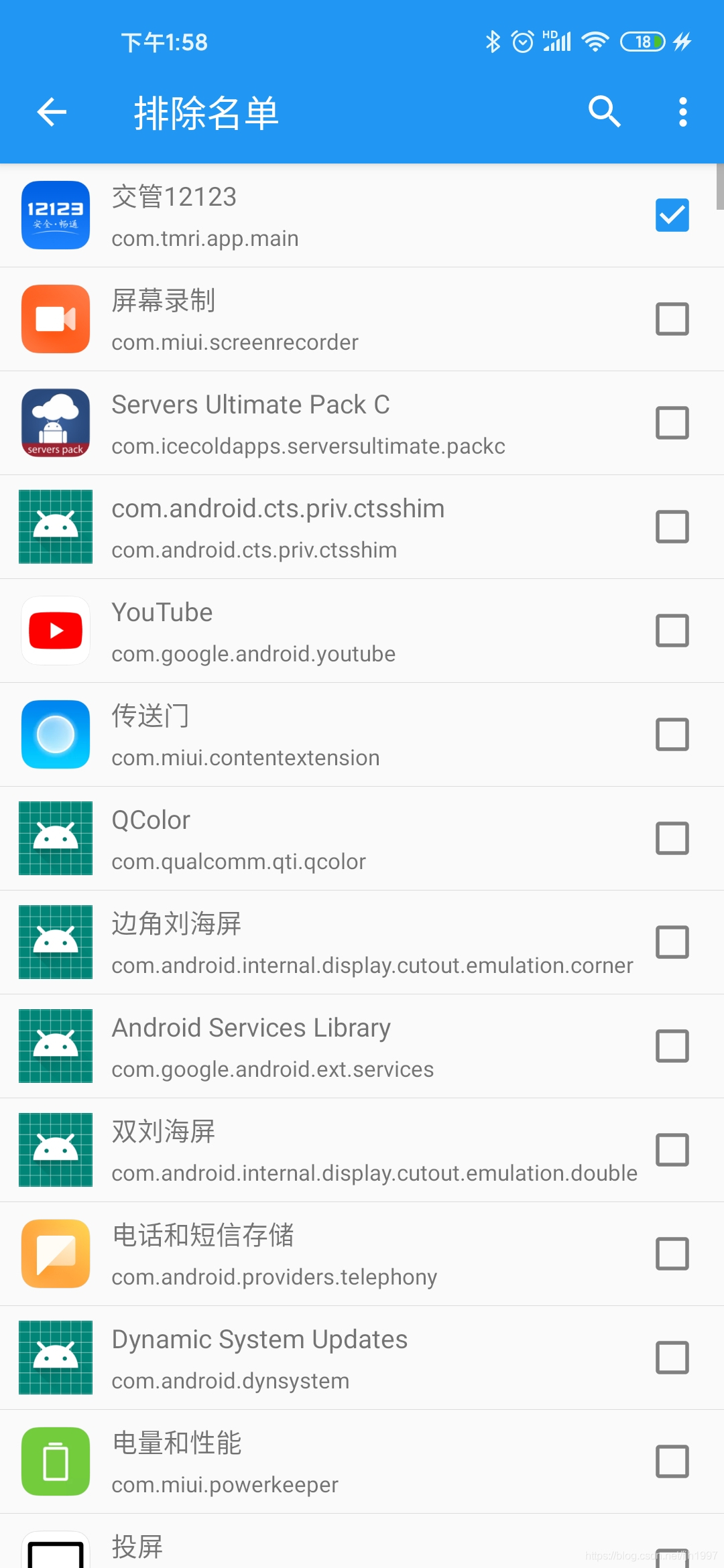Tick the Dynamic System Updates checkbox

(x=672, y=1358)
